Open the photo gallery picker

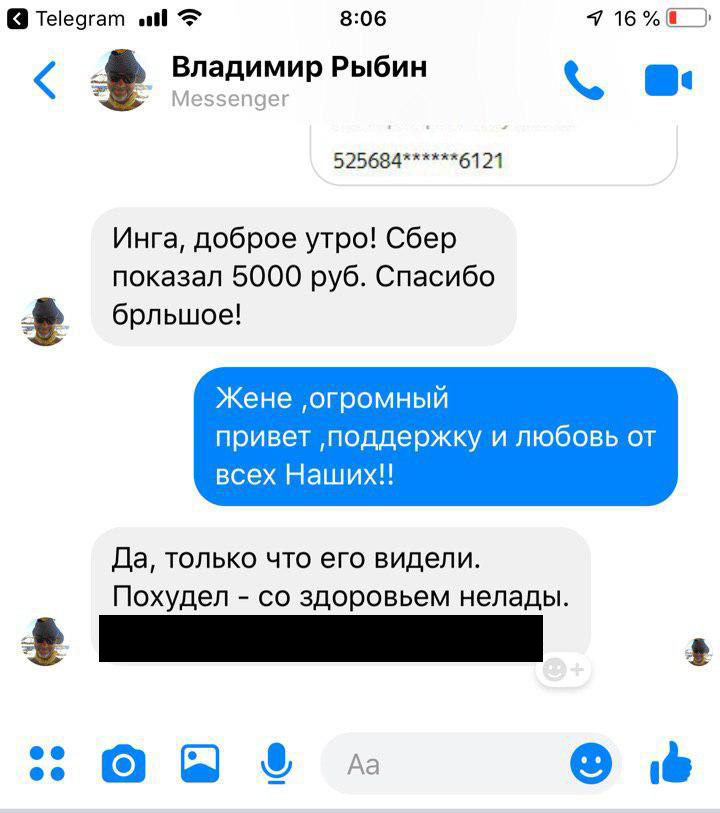[x=200, y=764]
